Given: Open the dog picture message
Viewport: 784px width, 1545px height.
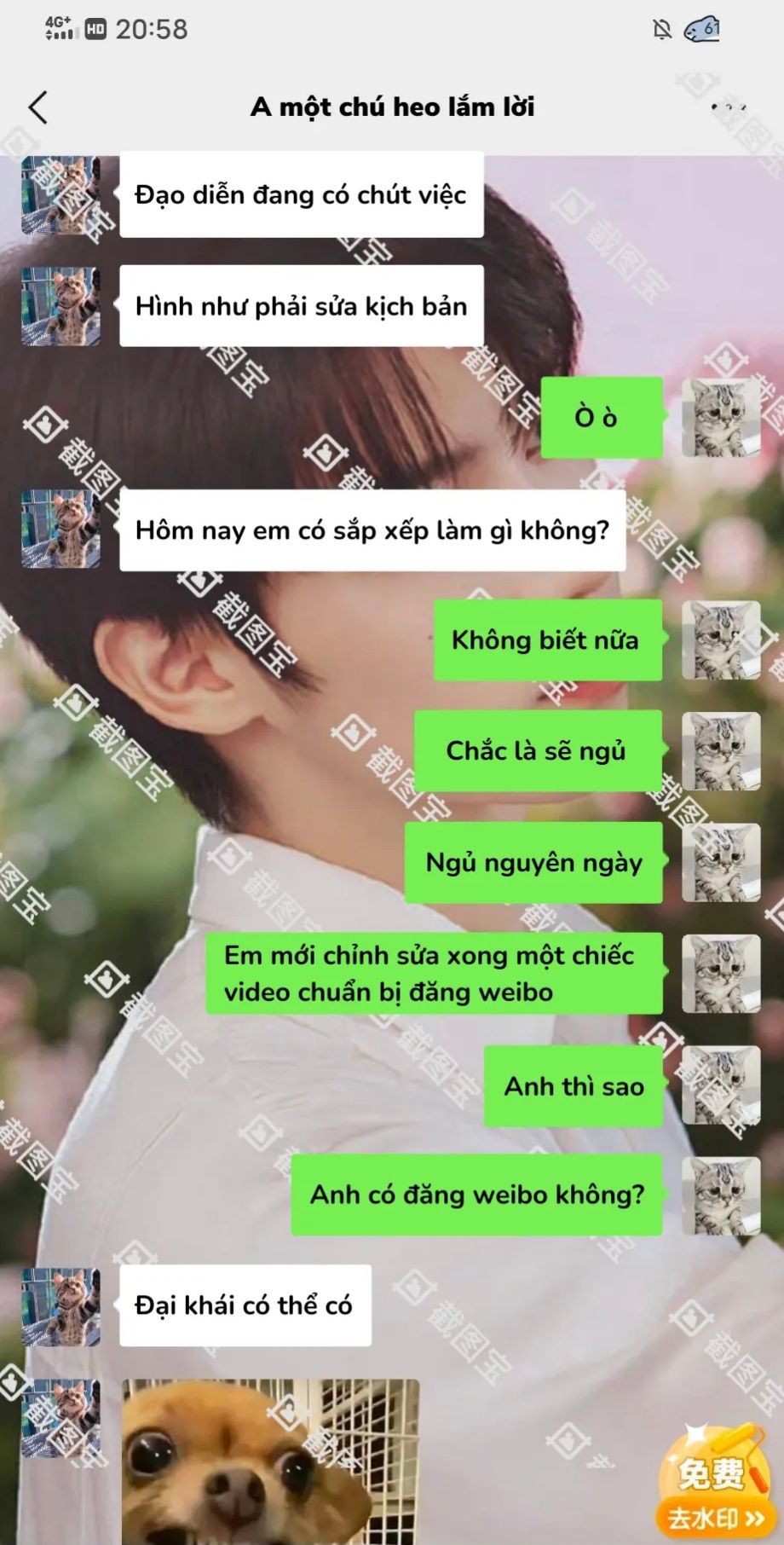Looking at the screenshot, I should [x=271, y=1461].
